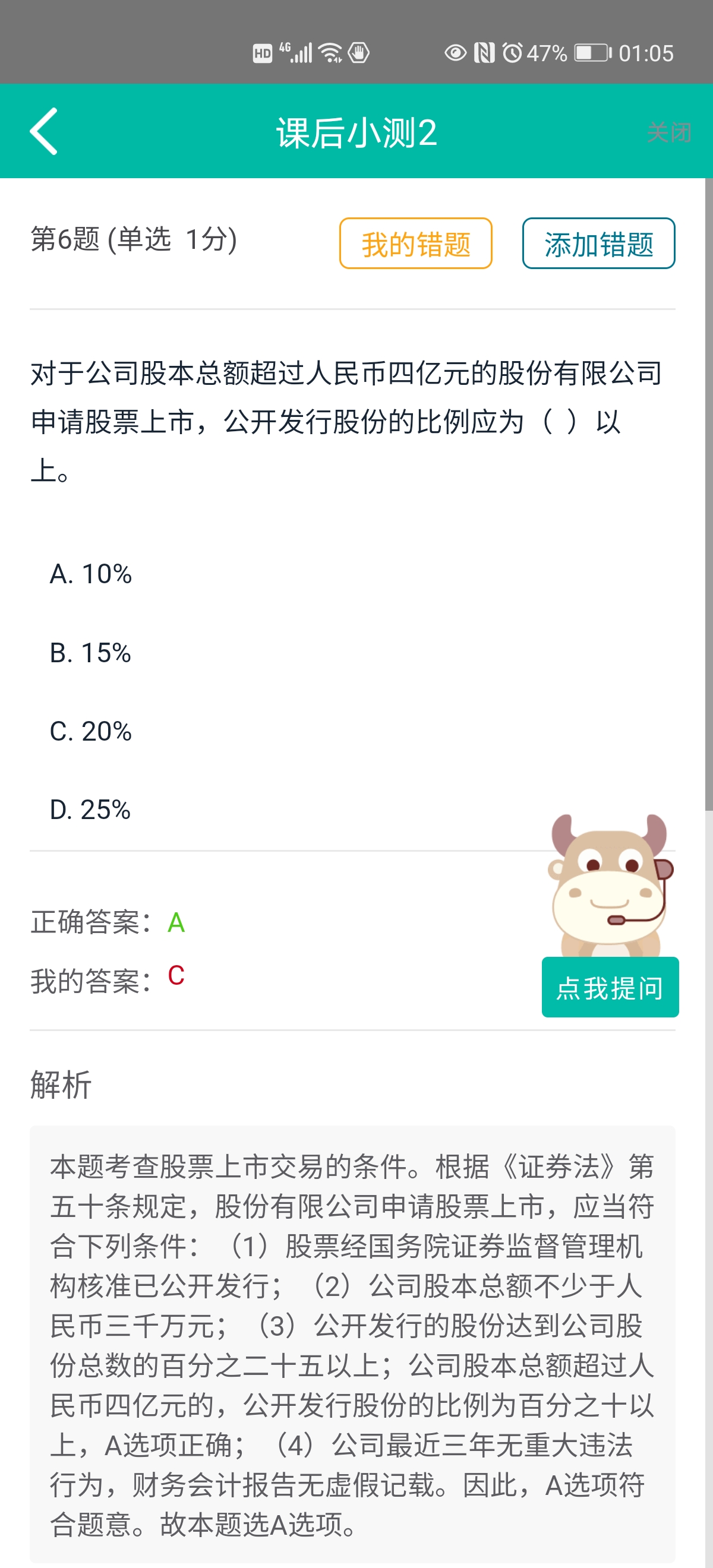Tap 关闭 to close the quiz

668,132
